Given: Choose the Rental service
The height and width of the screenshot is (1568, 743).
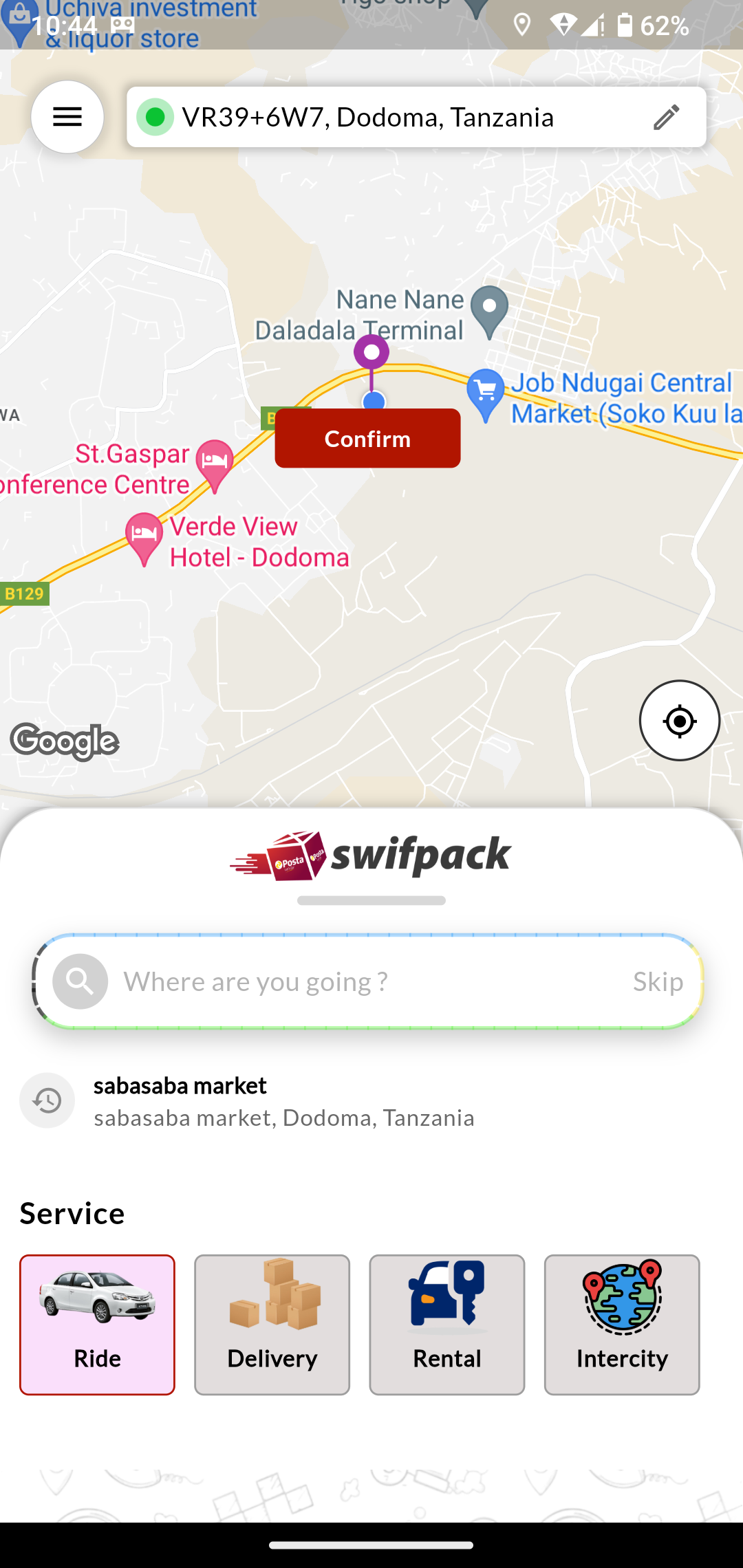Looking at the screenshot, I should coord(446,1325).
